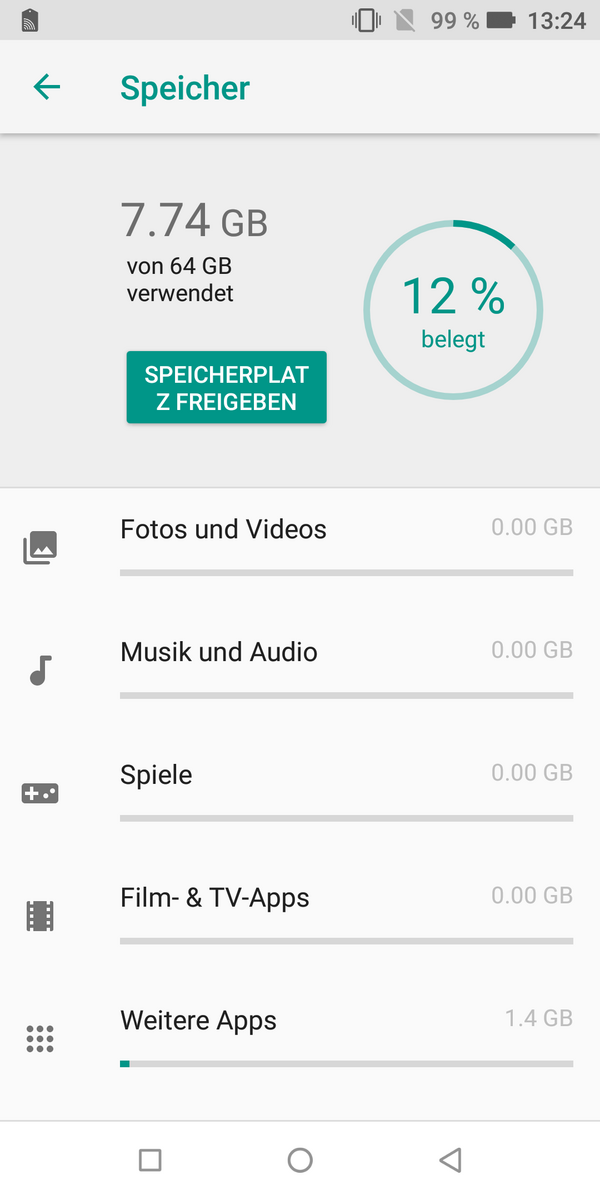Show Weitere Apps storage usage
The image size is (600, 1200).
pyautogui.click(x=300, y=1037)
